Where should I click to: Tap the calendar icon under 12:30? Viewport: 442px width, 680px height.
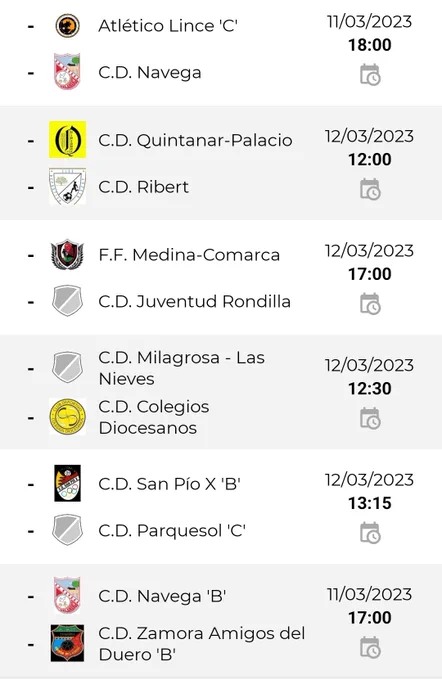tap(370, 418)
